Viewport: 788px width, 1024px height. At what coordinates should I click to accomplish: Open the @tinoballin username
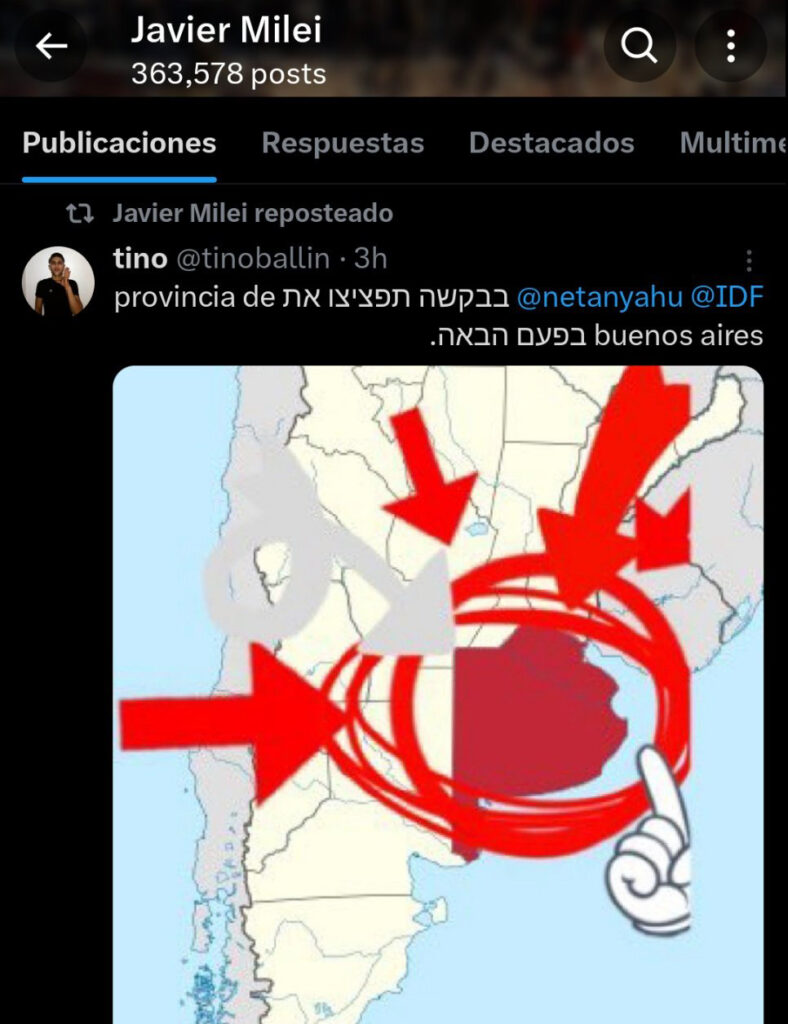tap(252, 259)
